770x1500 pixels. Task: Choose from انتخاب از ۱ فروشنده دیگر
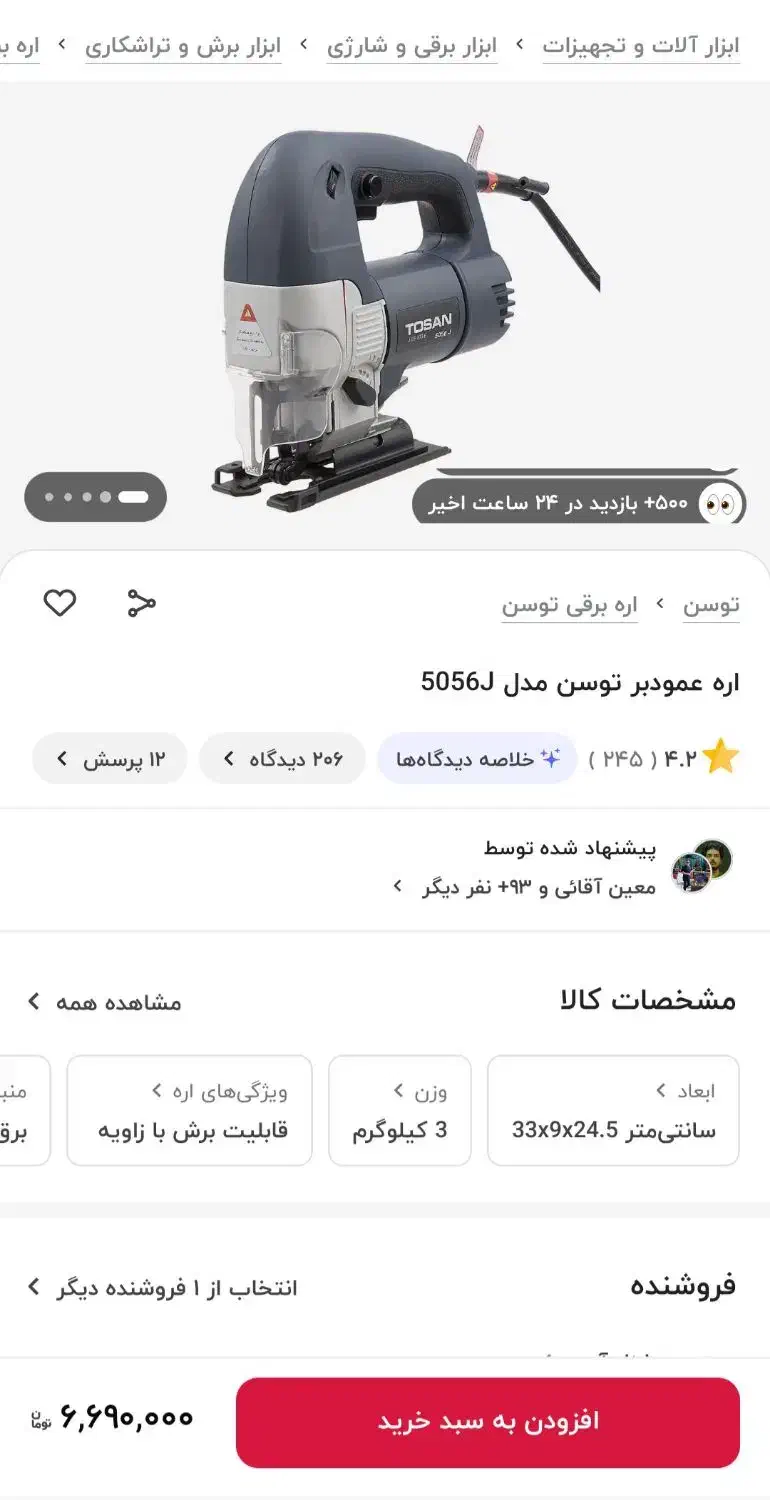pos(162,1287)
